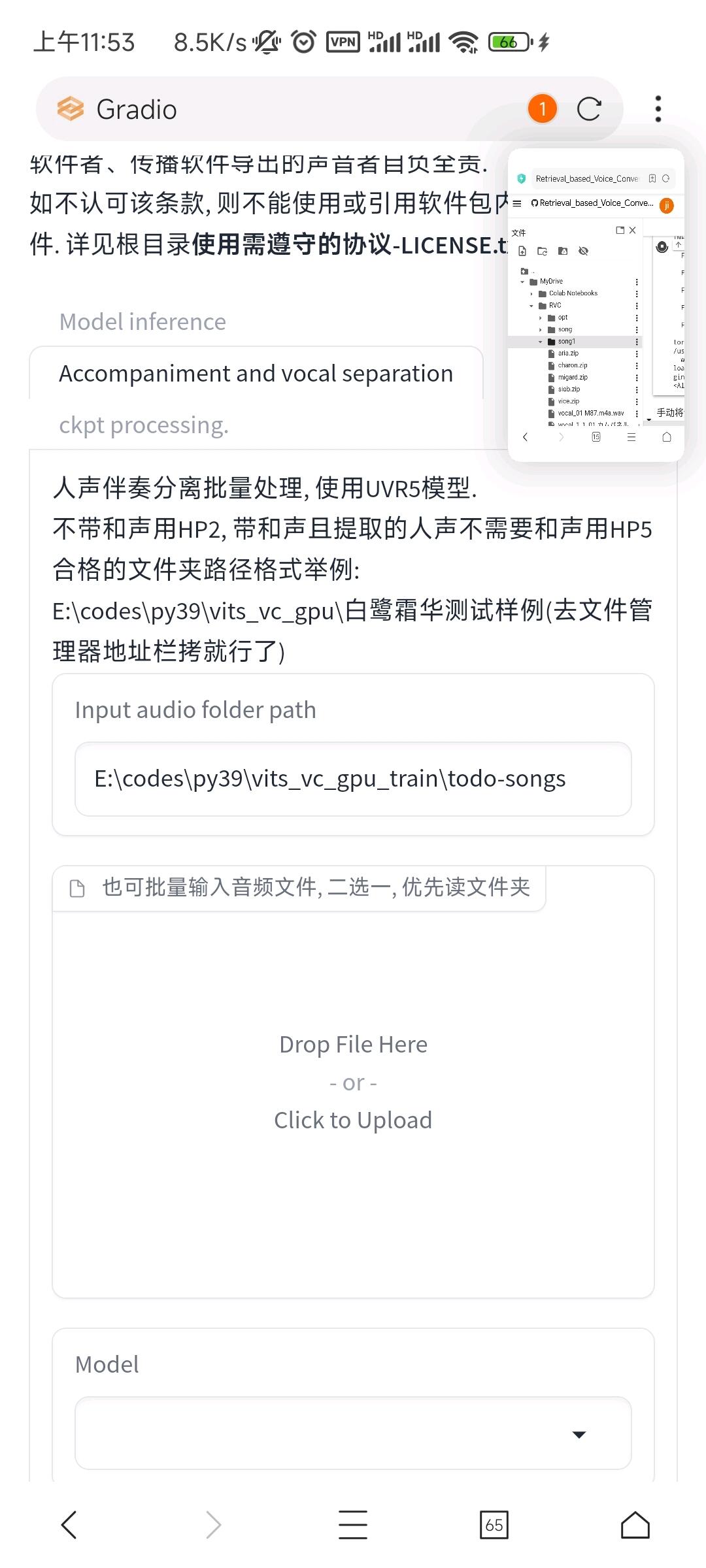Switch to the Model inference tab
The width and height of the screenshot is (706, 1568).
click(x=142, y=321)
